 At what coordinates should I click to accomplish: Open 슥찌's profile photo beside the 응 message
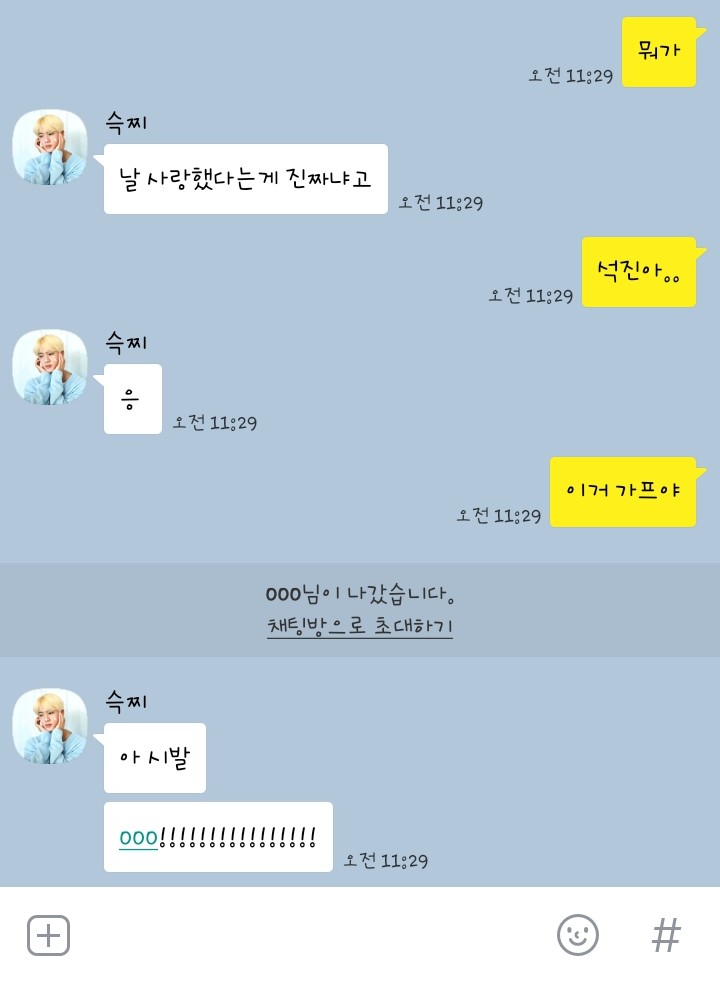click(49, 367)
